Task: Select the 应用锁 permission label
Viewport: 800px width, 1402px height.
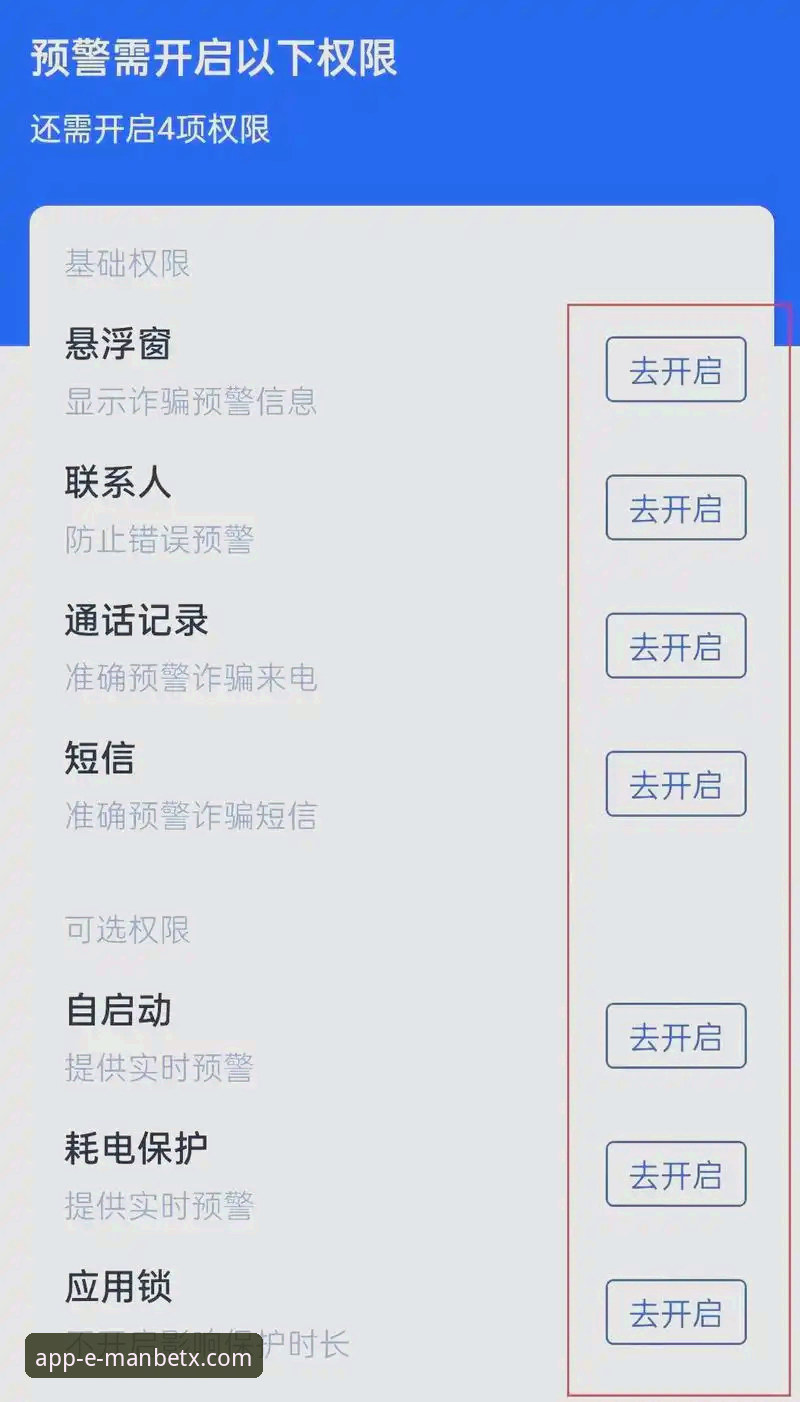Action: 117,1287
